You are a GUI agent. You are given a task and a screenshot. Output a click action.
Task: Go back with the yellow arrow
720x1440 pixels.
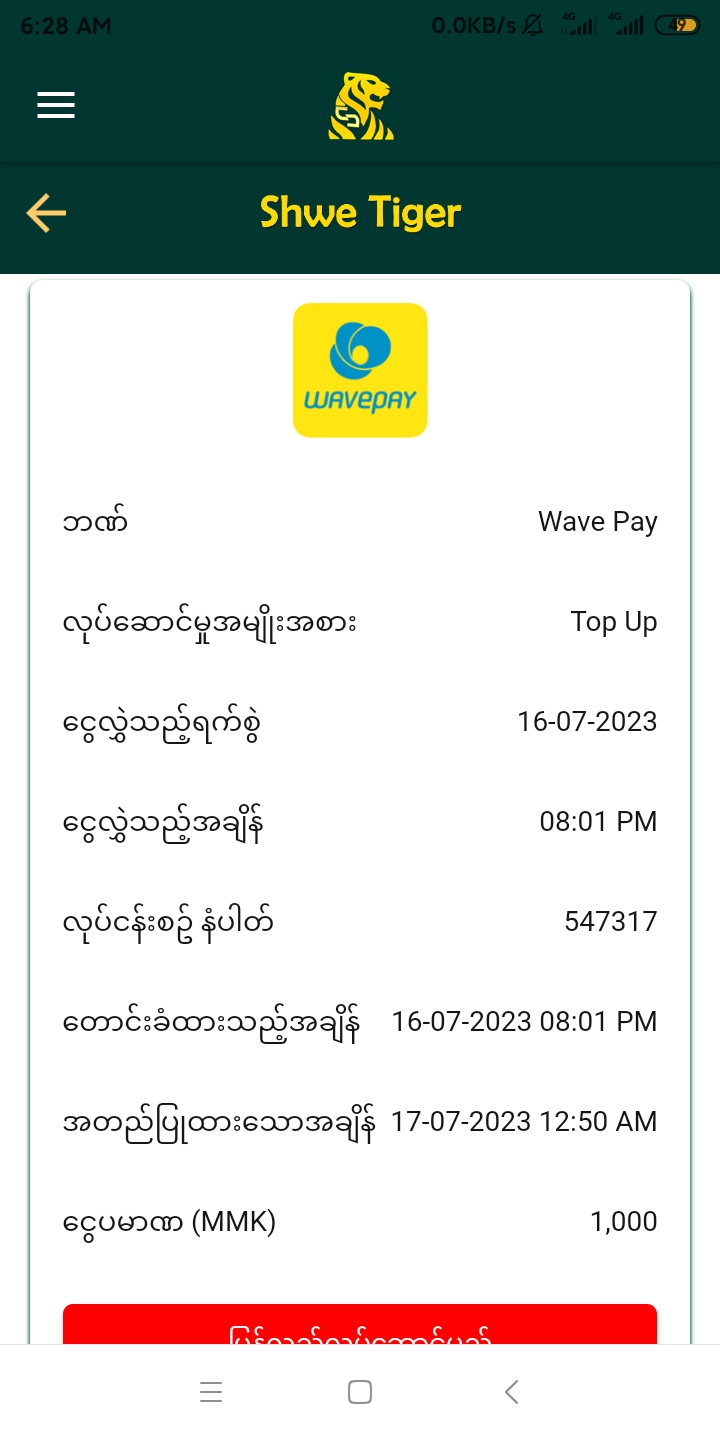point(46,213)
